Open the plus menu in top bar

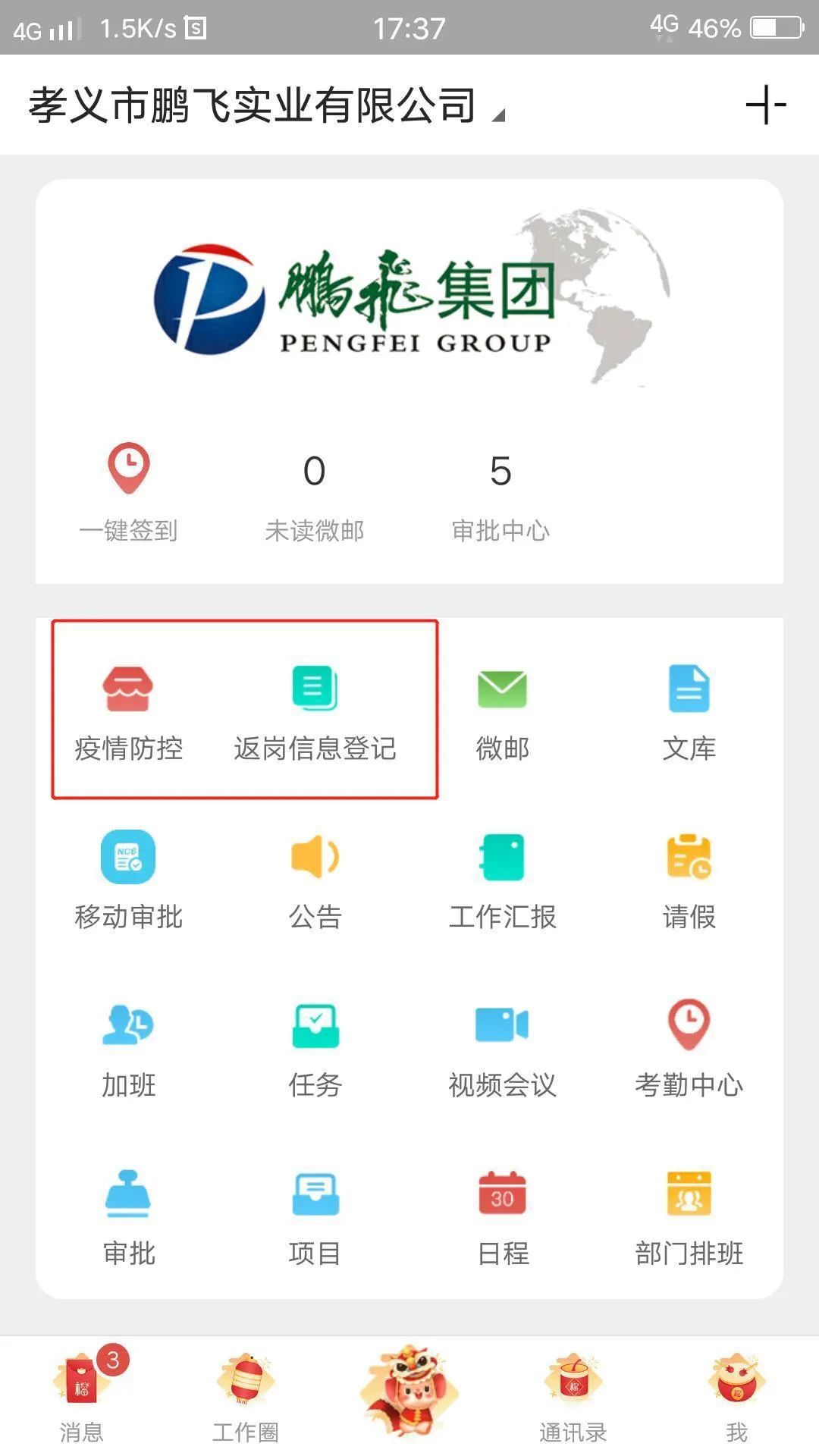tap(765, 105)
